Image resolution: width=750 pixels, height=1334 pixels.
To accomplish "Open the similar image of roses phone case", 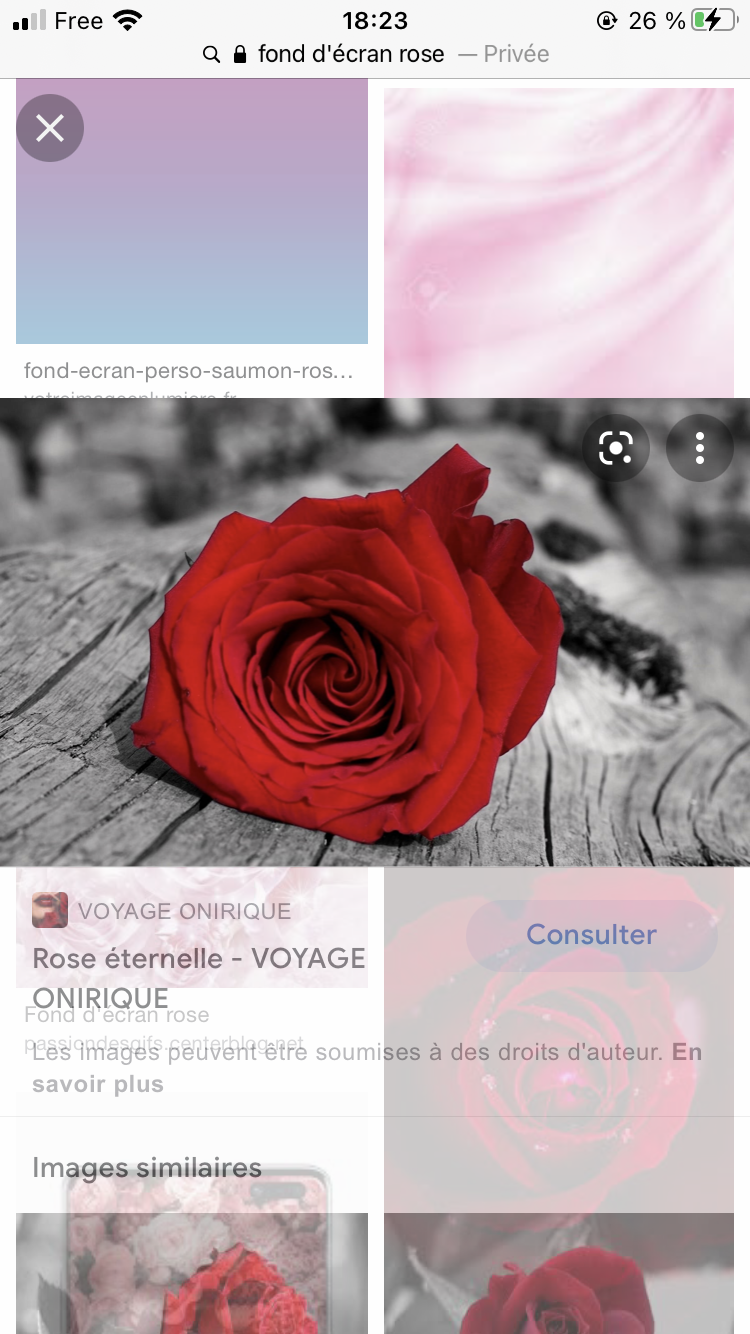I will point(192,1272).
